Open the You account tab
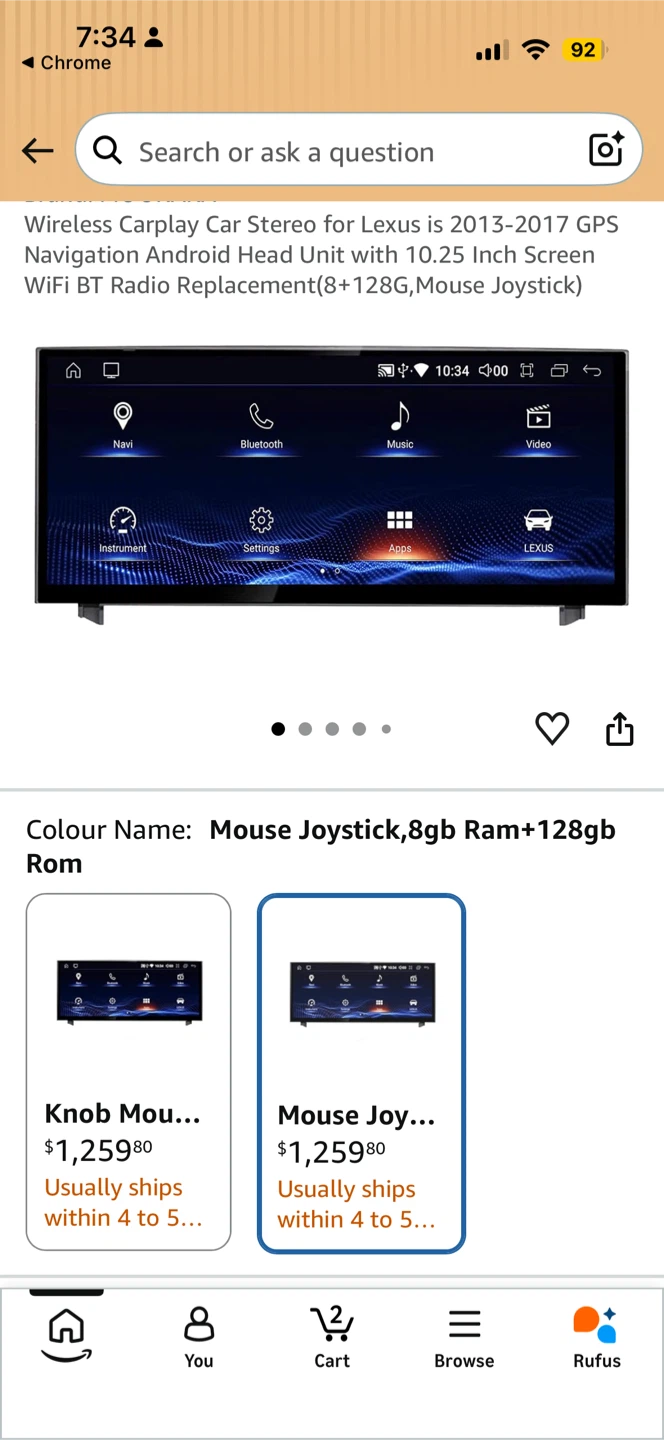 click(199, 1337)
